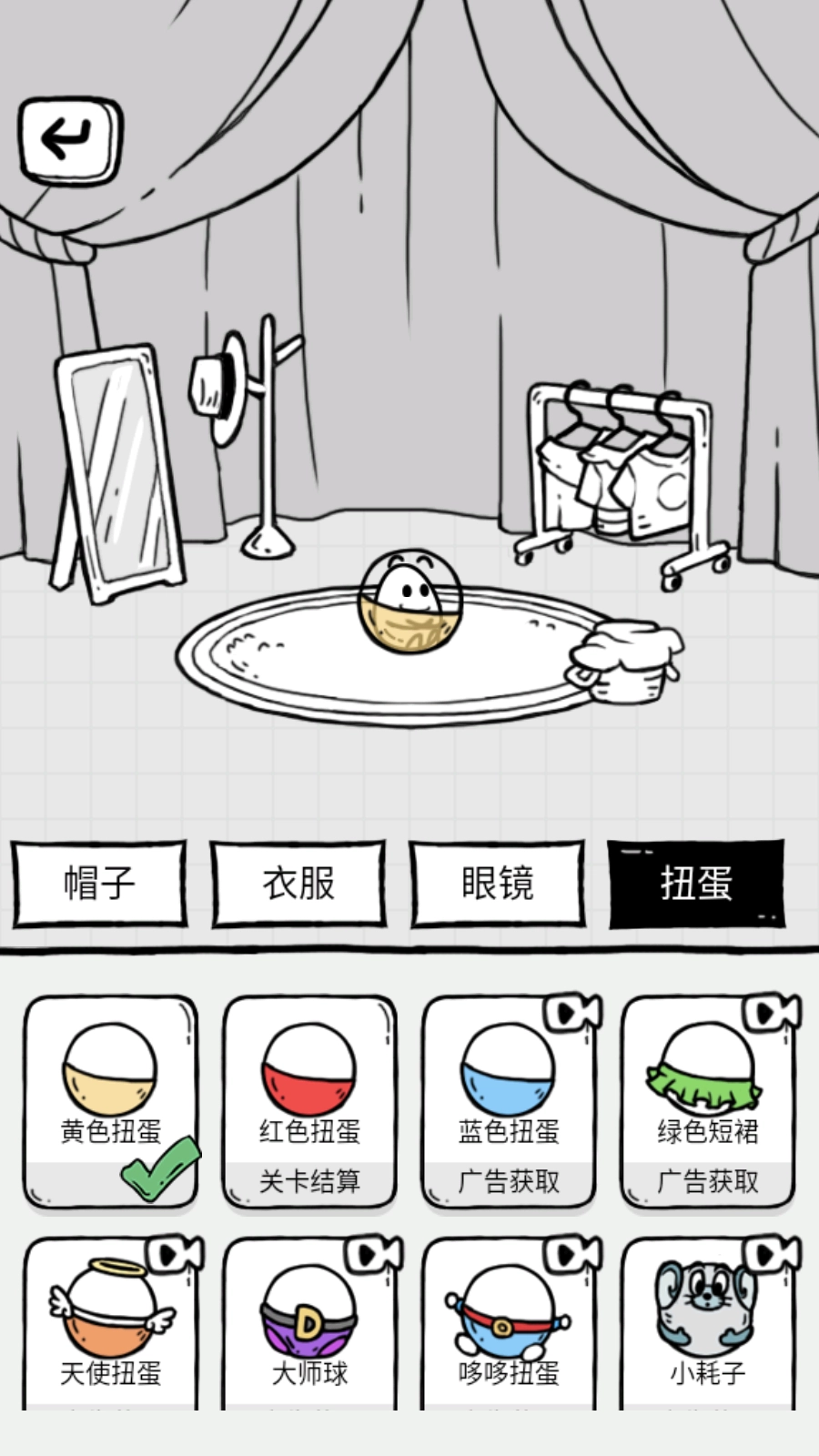Switch to the 衣服 tab
Screen dimensions: 819x1456
coord(299,883)
